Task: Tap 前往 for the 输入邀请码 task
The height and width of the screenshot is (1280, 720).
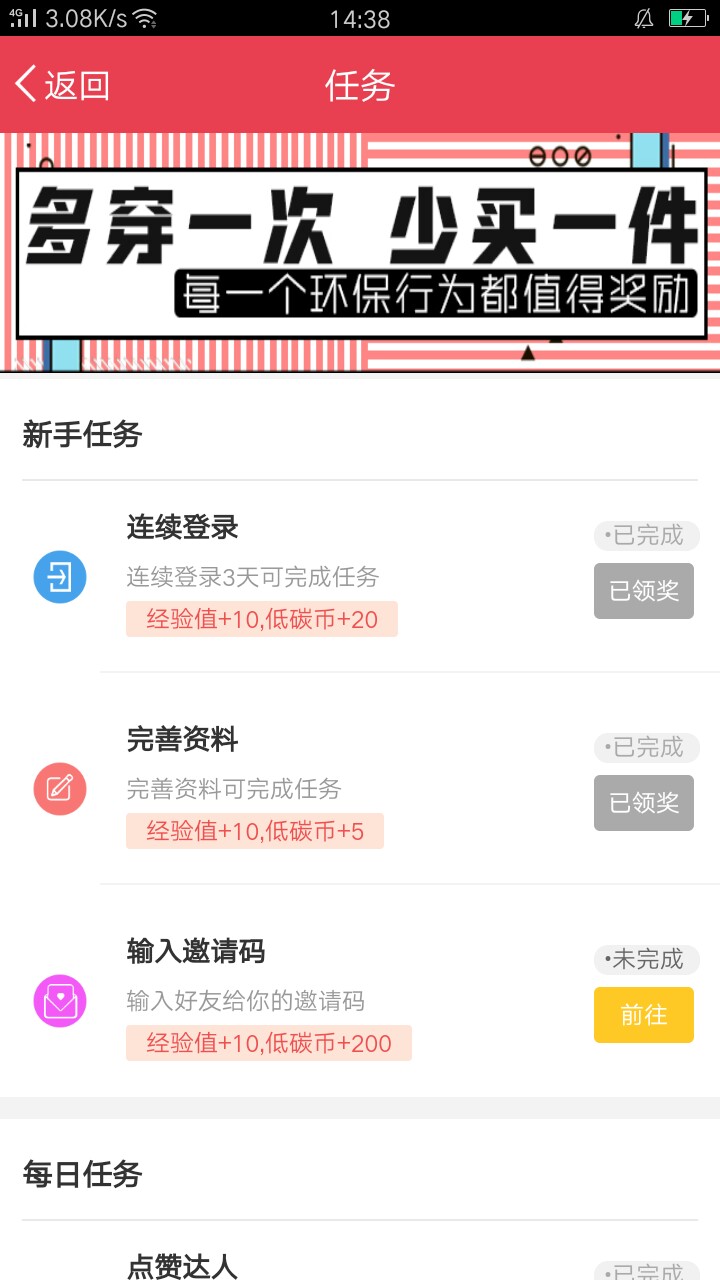Action: 643,1015
